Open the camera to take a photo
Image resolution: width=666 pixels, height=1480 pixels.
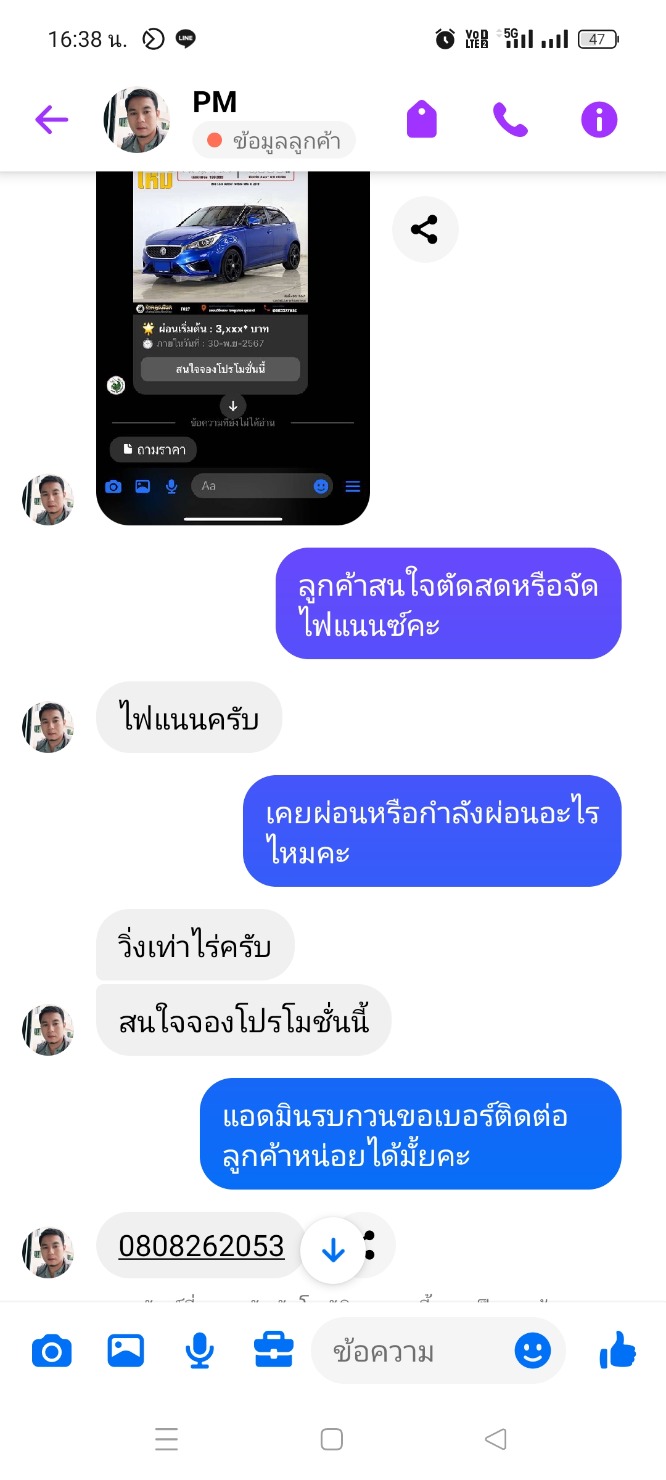click(52, 1352)
